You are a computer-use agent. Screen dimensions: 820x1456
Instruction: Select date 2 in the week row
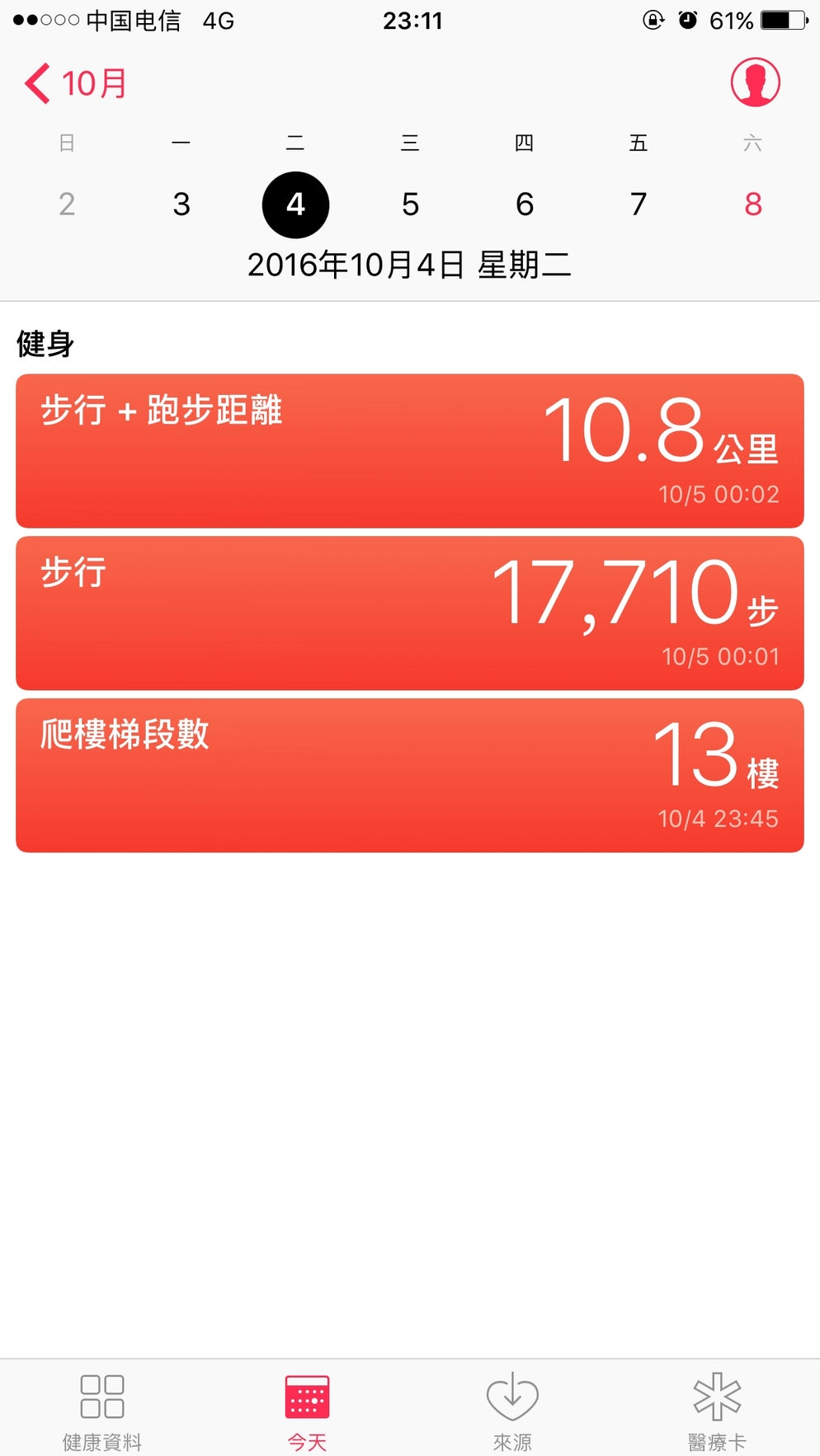[x=67, y=204]
